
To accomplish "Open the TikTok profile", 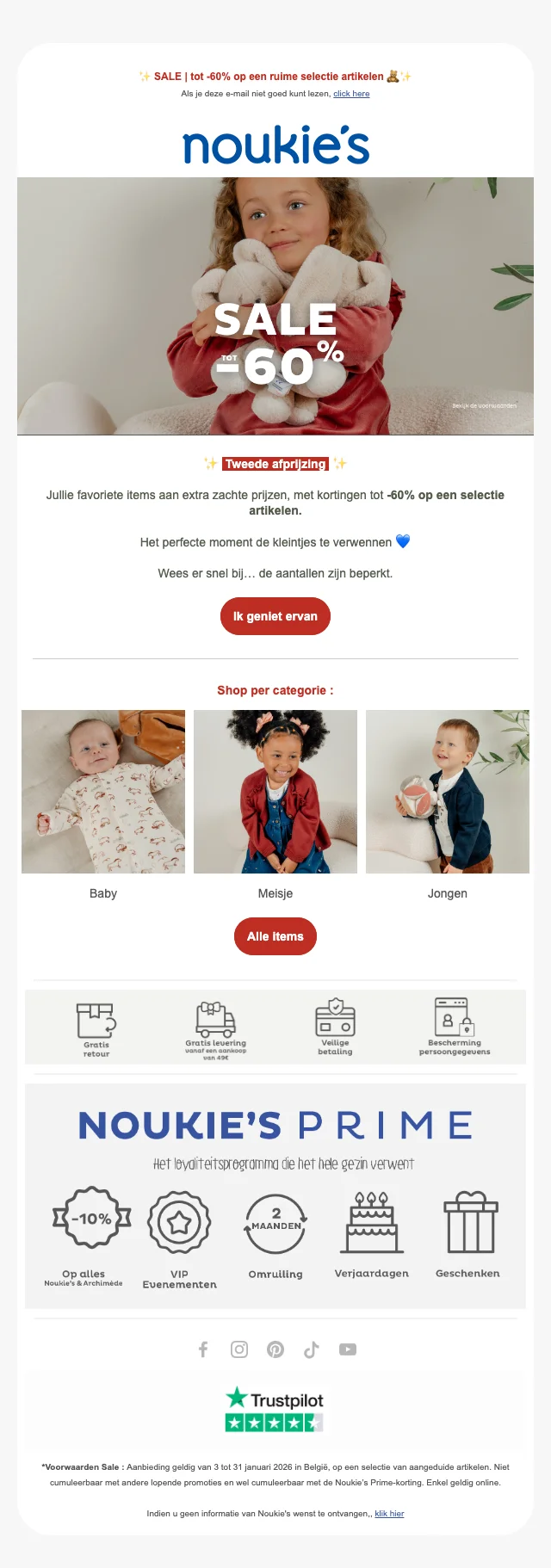I will (x=312, y=1349).
